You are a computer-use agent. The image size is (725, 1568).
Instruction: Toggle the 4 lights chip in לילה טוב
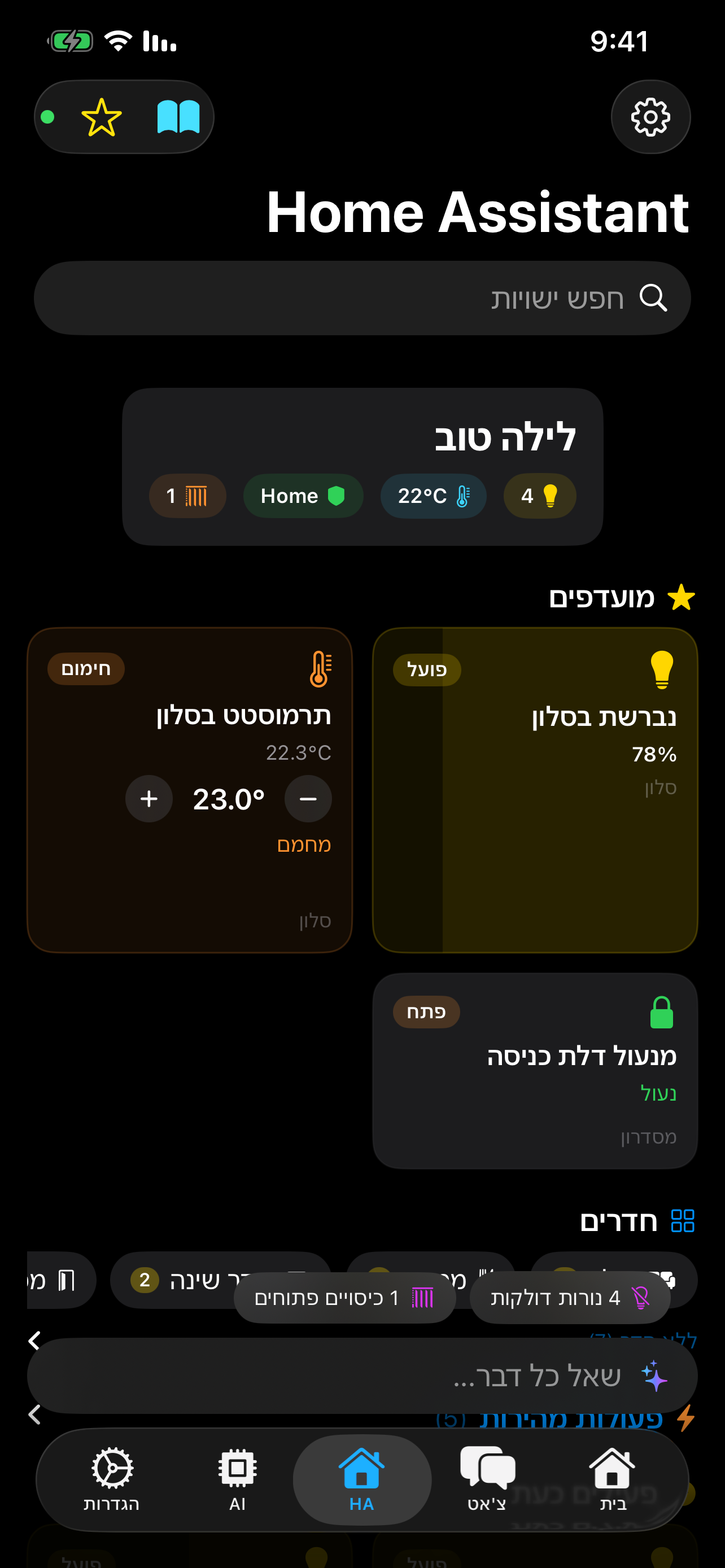click(539, 496)
